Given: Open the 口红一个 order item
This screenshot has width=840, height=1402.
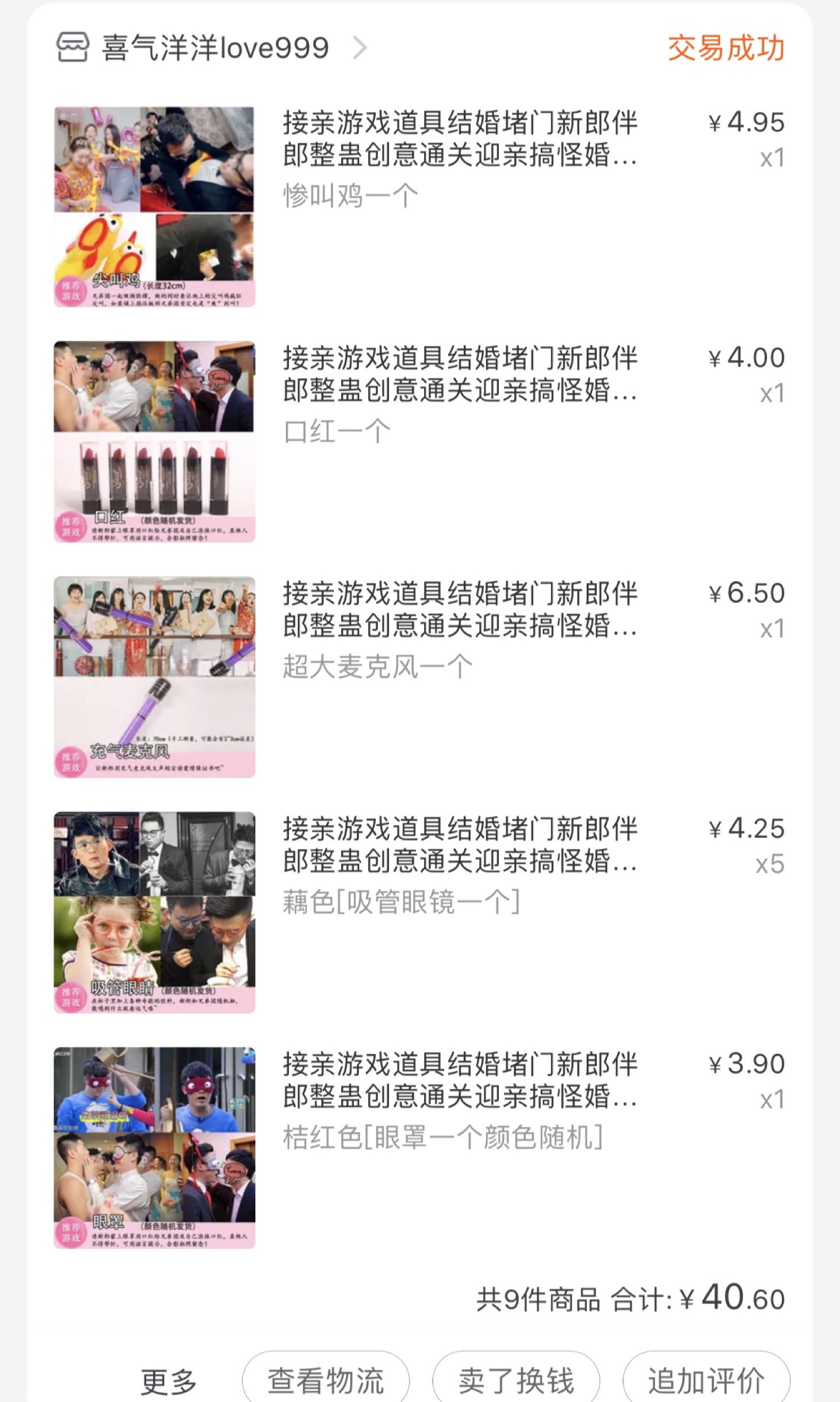Looking at the screenshot, I should point(419,441).
